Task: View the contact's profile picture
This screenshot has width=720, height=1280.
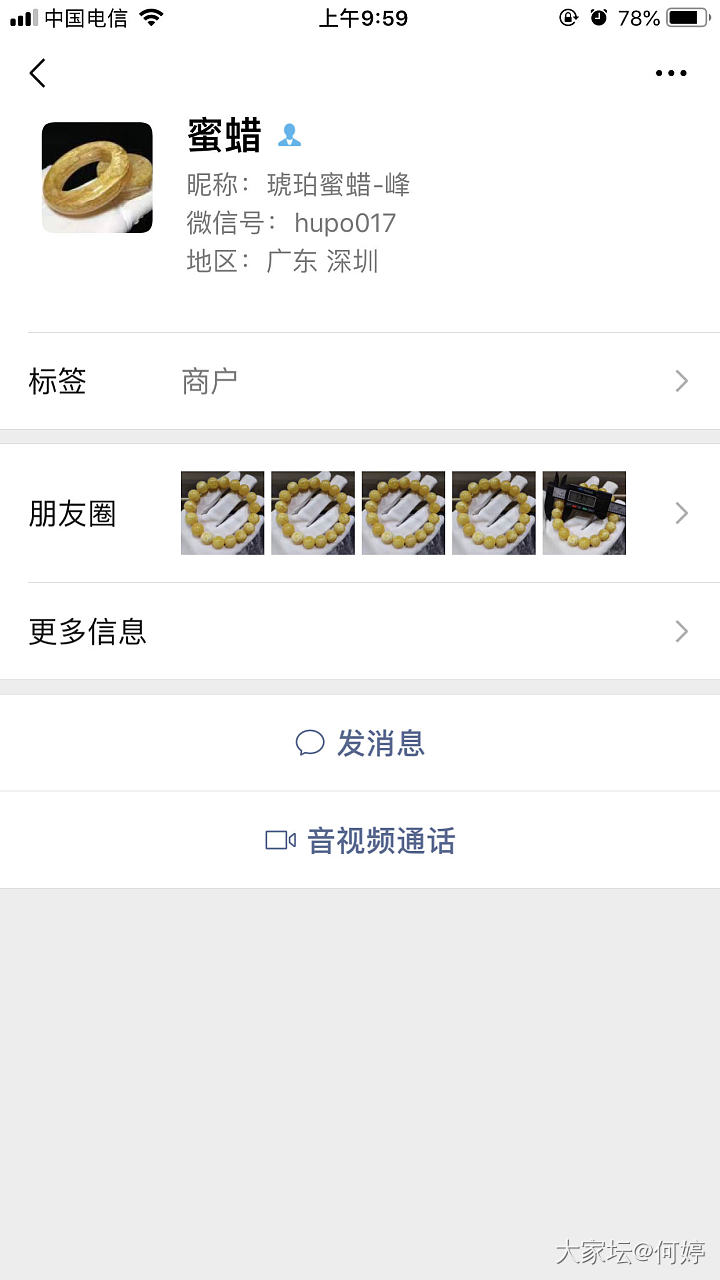Action: [97, 178]
